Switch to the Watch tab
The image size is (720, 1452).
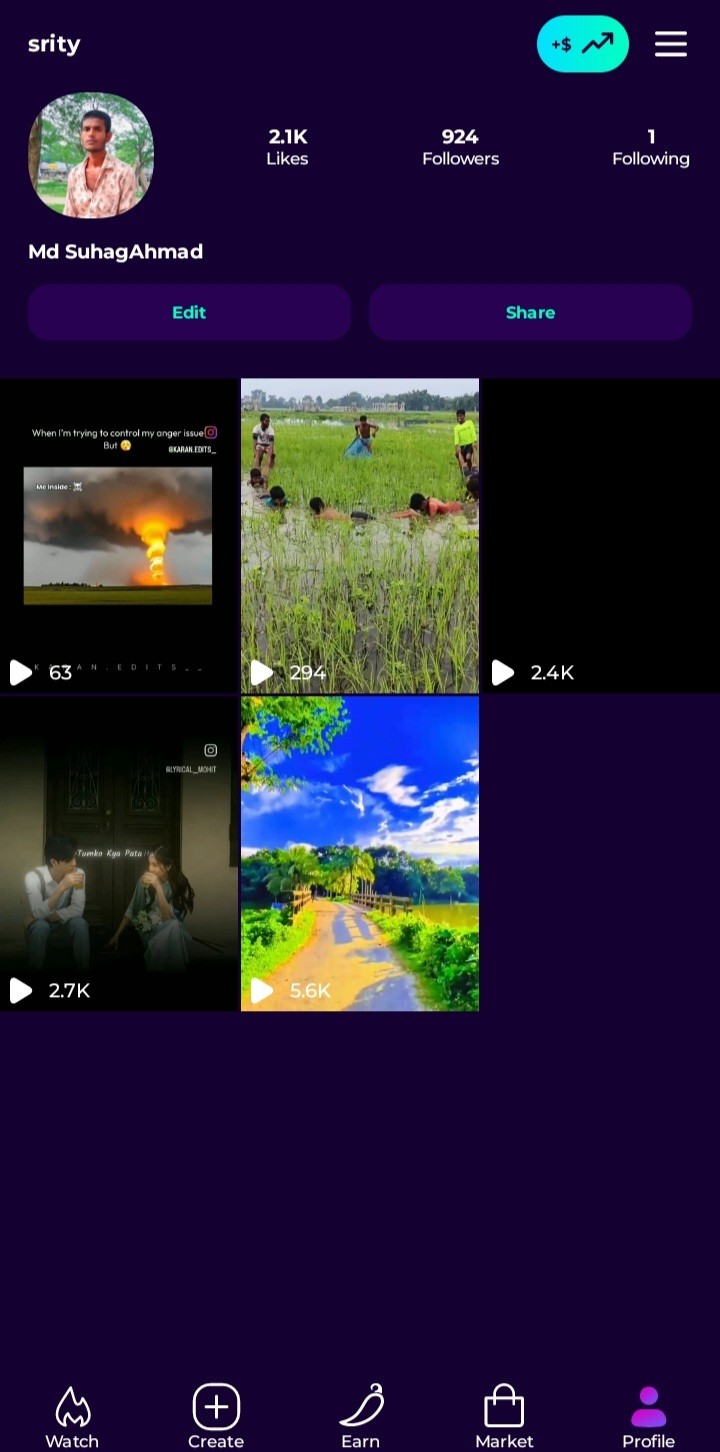[x=72, y=1416]
